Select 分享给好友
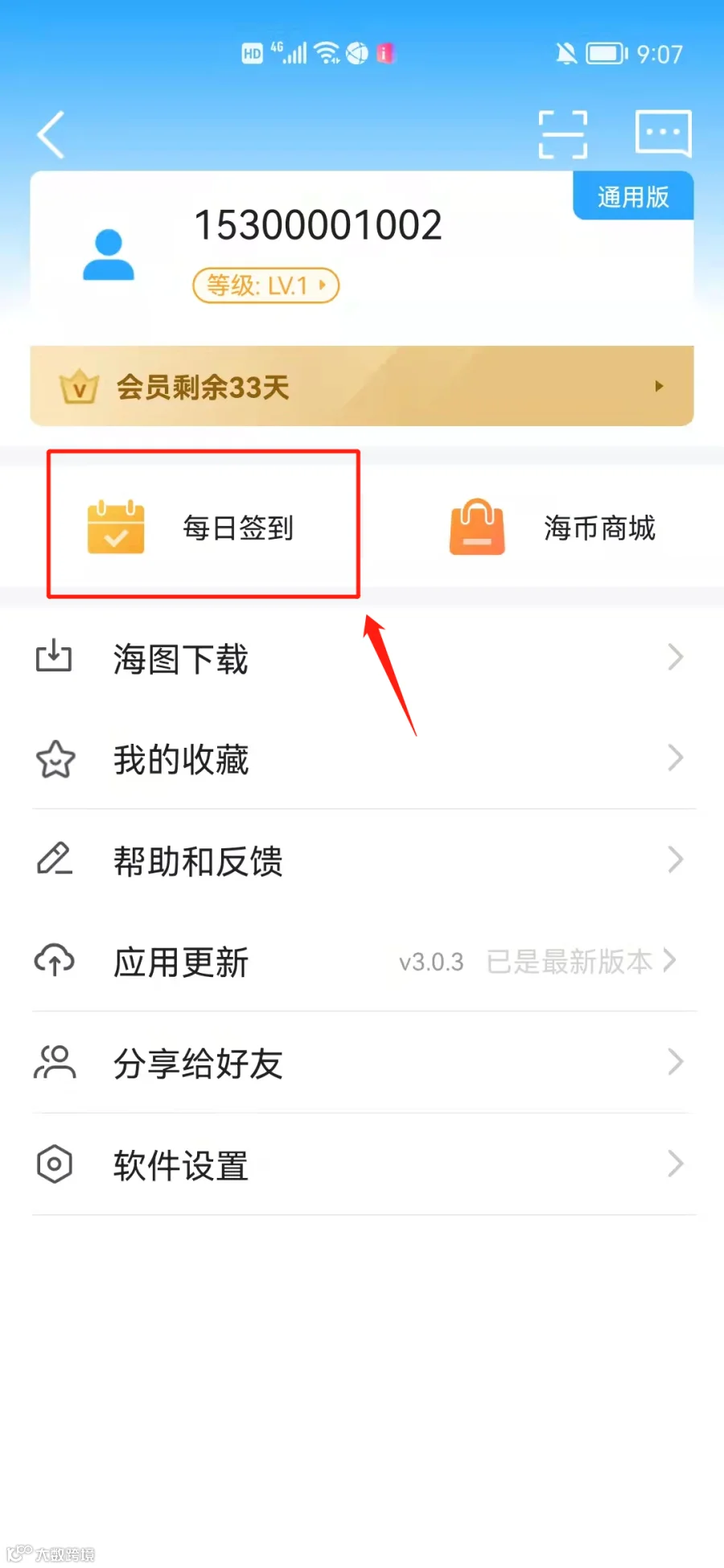 [362, 1063]
